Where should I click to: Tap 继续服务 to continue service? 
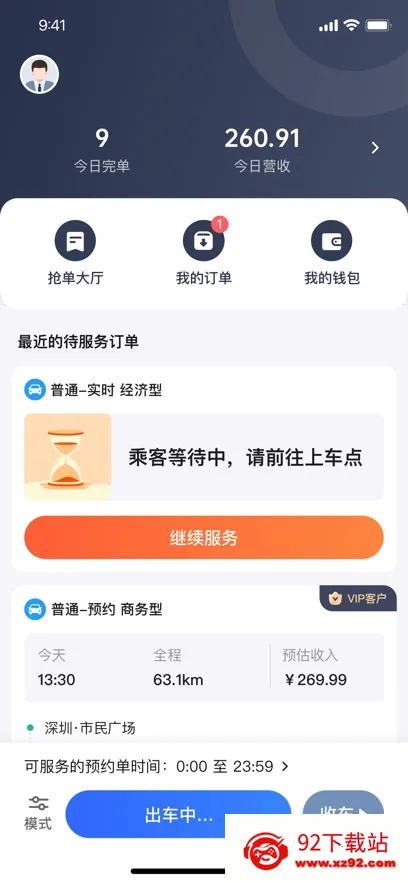click(204, 538)
